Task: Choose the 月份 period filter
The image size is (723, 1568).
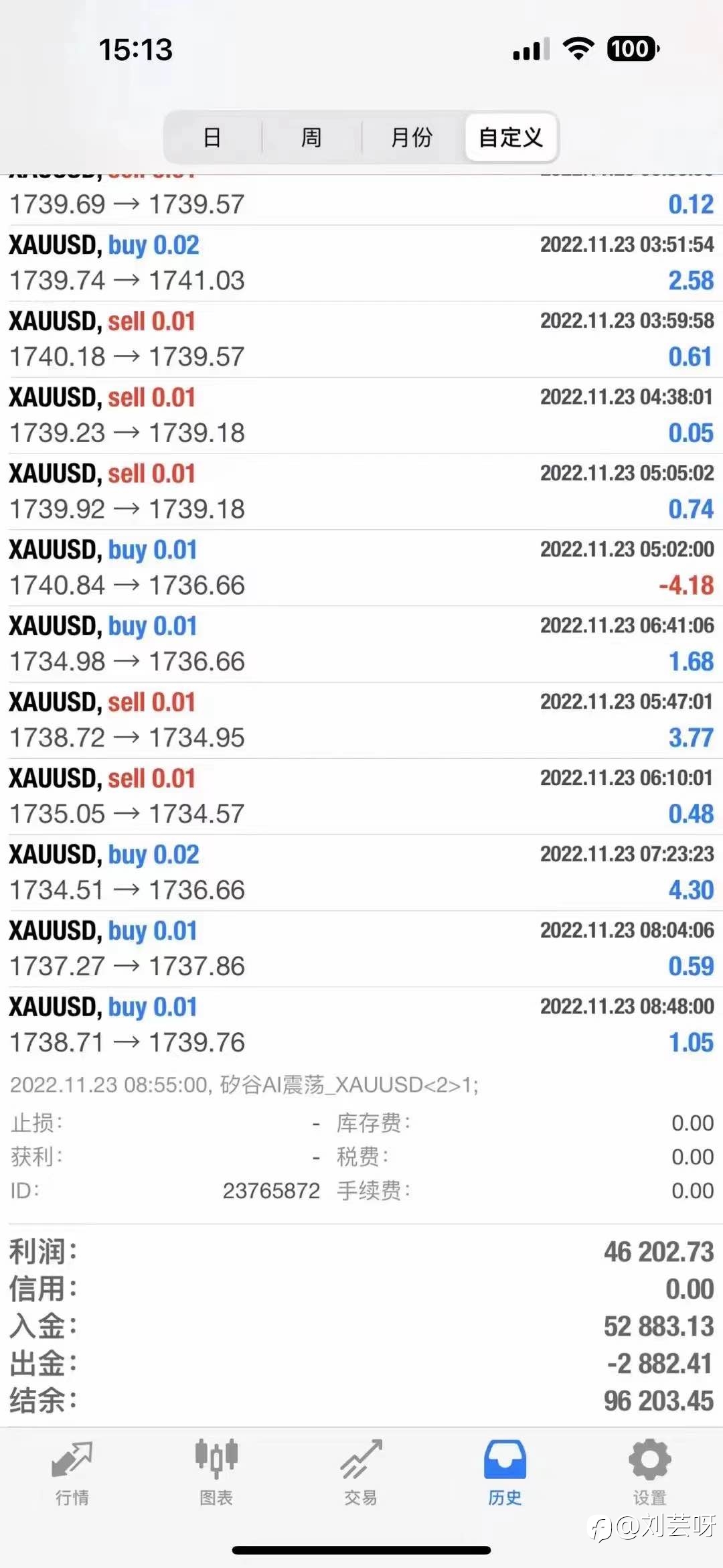Action: coord(412,137)
